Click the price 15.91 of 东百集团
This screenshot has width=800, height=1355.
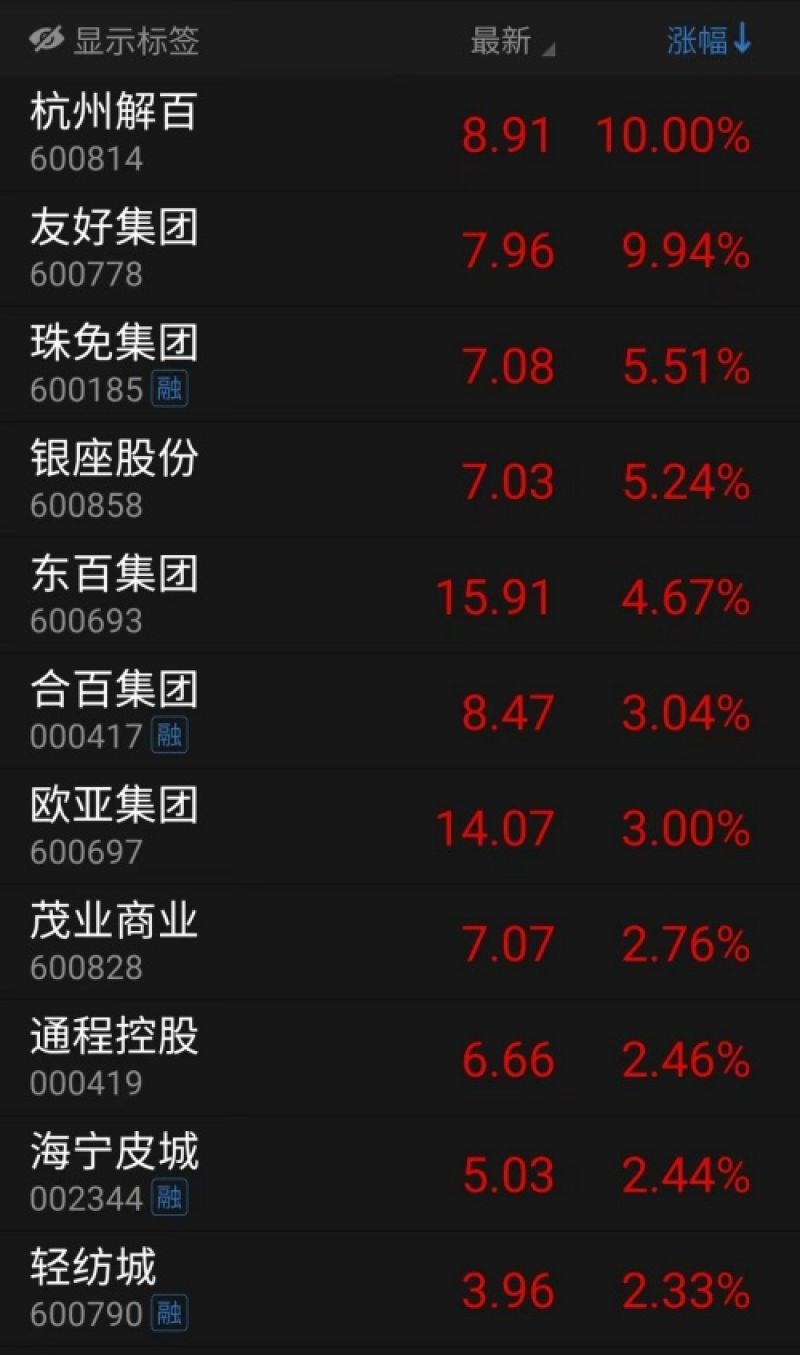coord(493,596)
